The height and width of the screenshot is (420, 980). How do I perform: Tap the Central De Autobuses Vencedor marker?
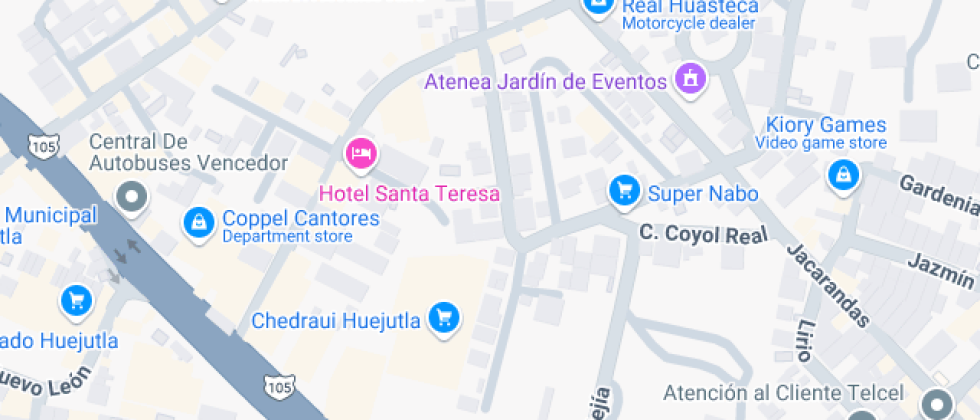tap(132, 197)
